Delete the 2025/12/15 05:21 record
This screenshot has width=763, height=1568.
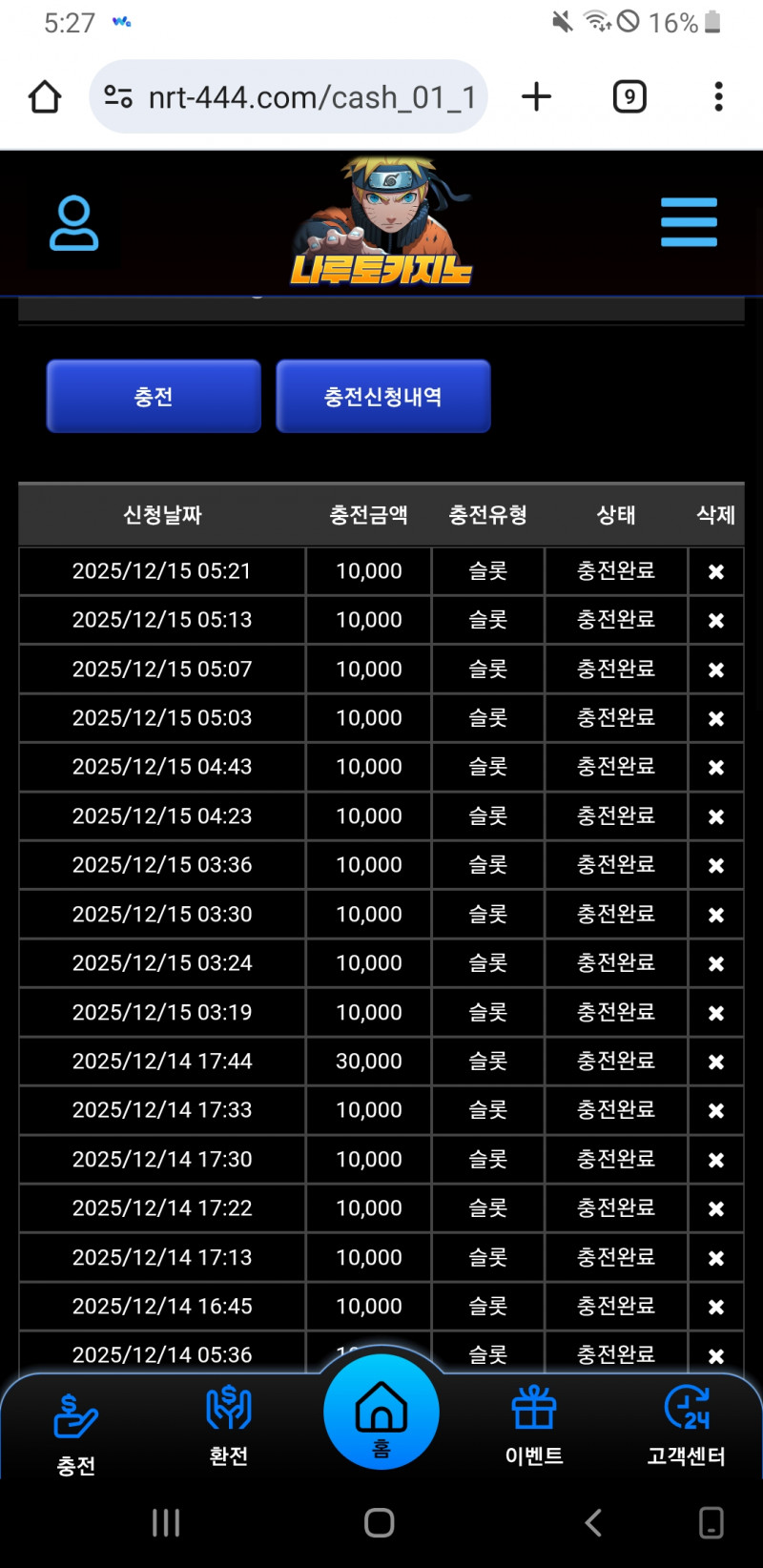pyautogui.click(x=716, y=572)
